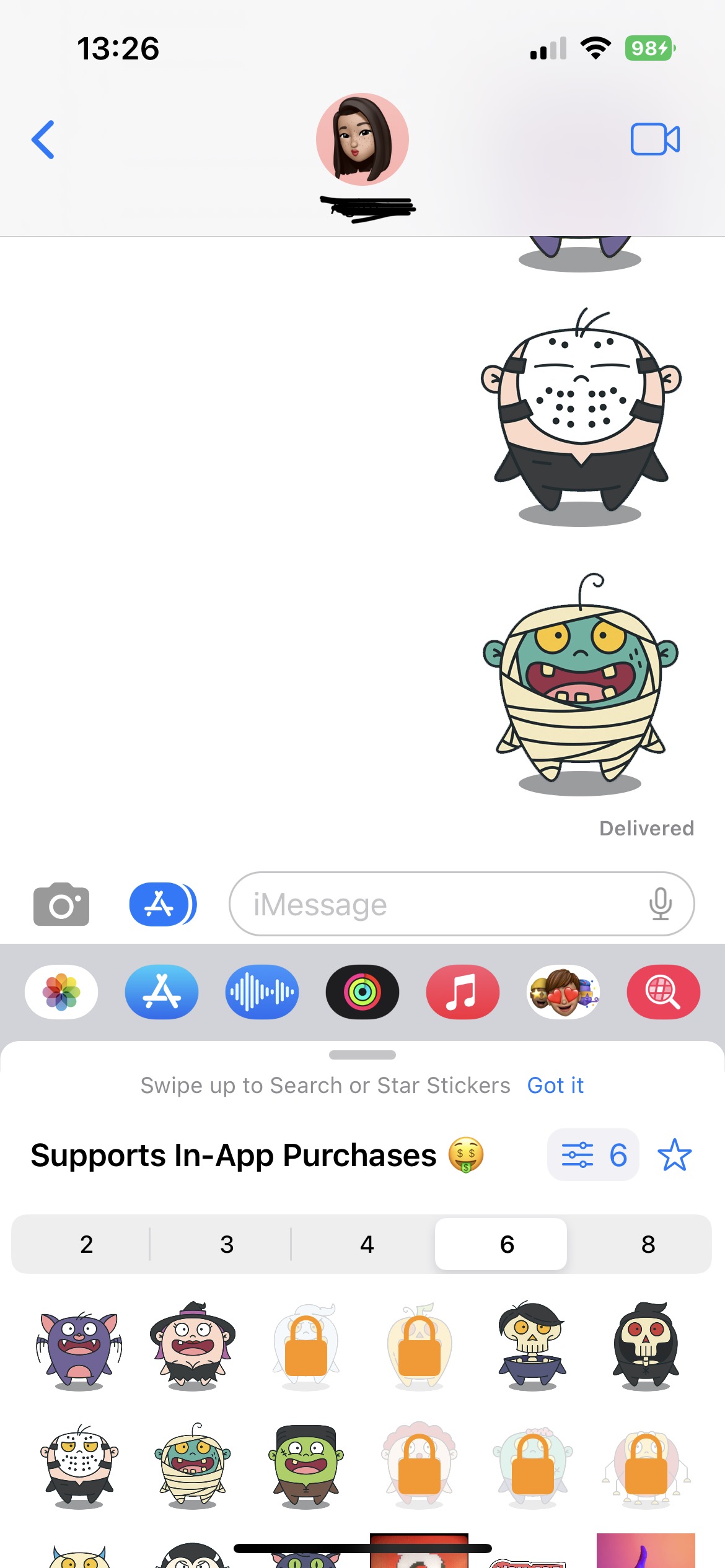The image size is (725, 1568).
Task: Open the Music app in the drawer
Action: pyautogui.click(x=463, y=992)
